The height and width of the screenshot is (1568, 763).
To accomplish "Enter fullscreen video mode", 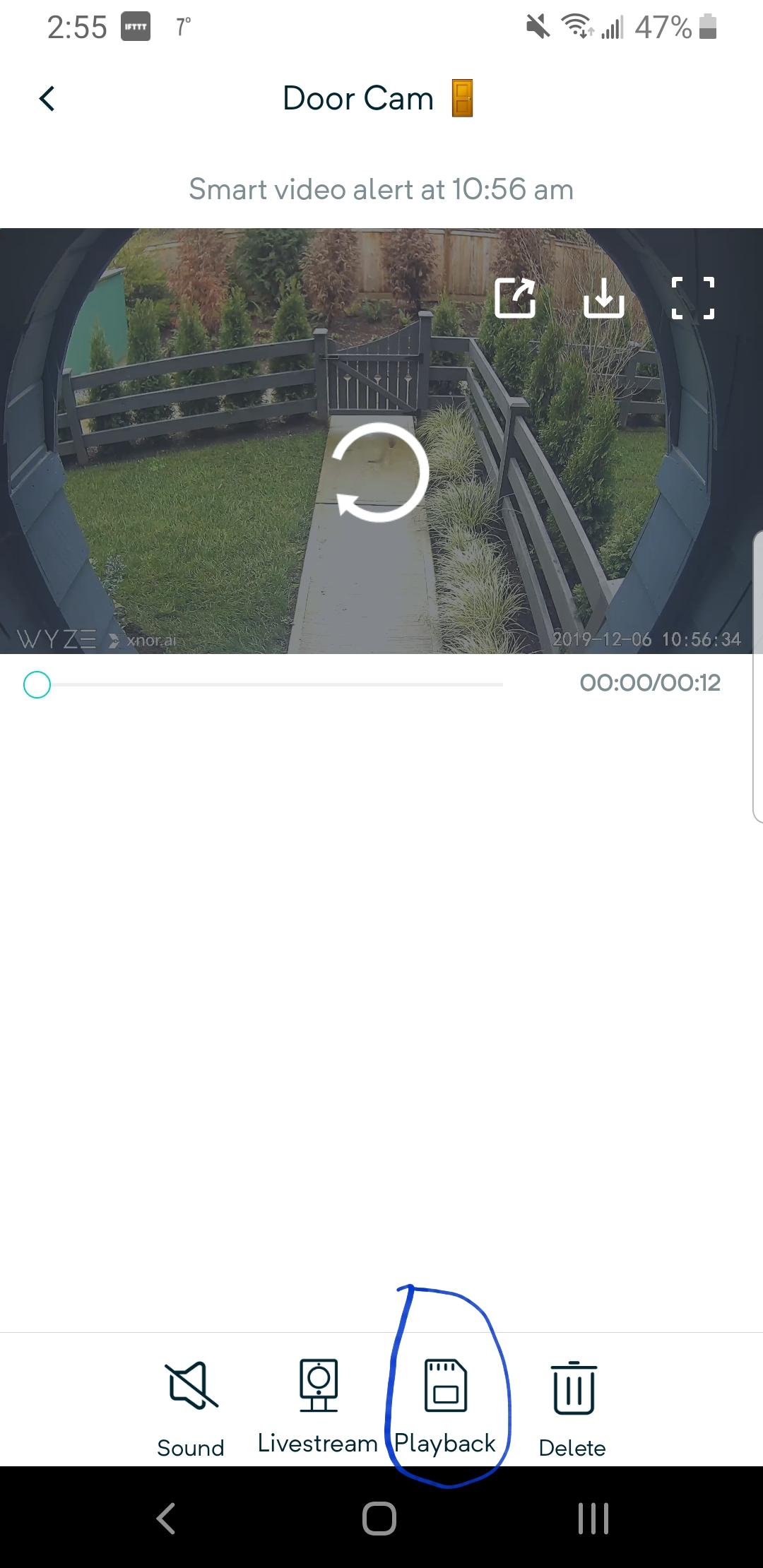I will pos(692,298).
